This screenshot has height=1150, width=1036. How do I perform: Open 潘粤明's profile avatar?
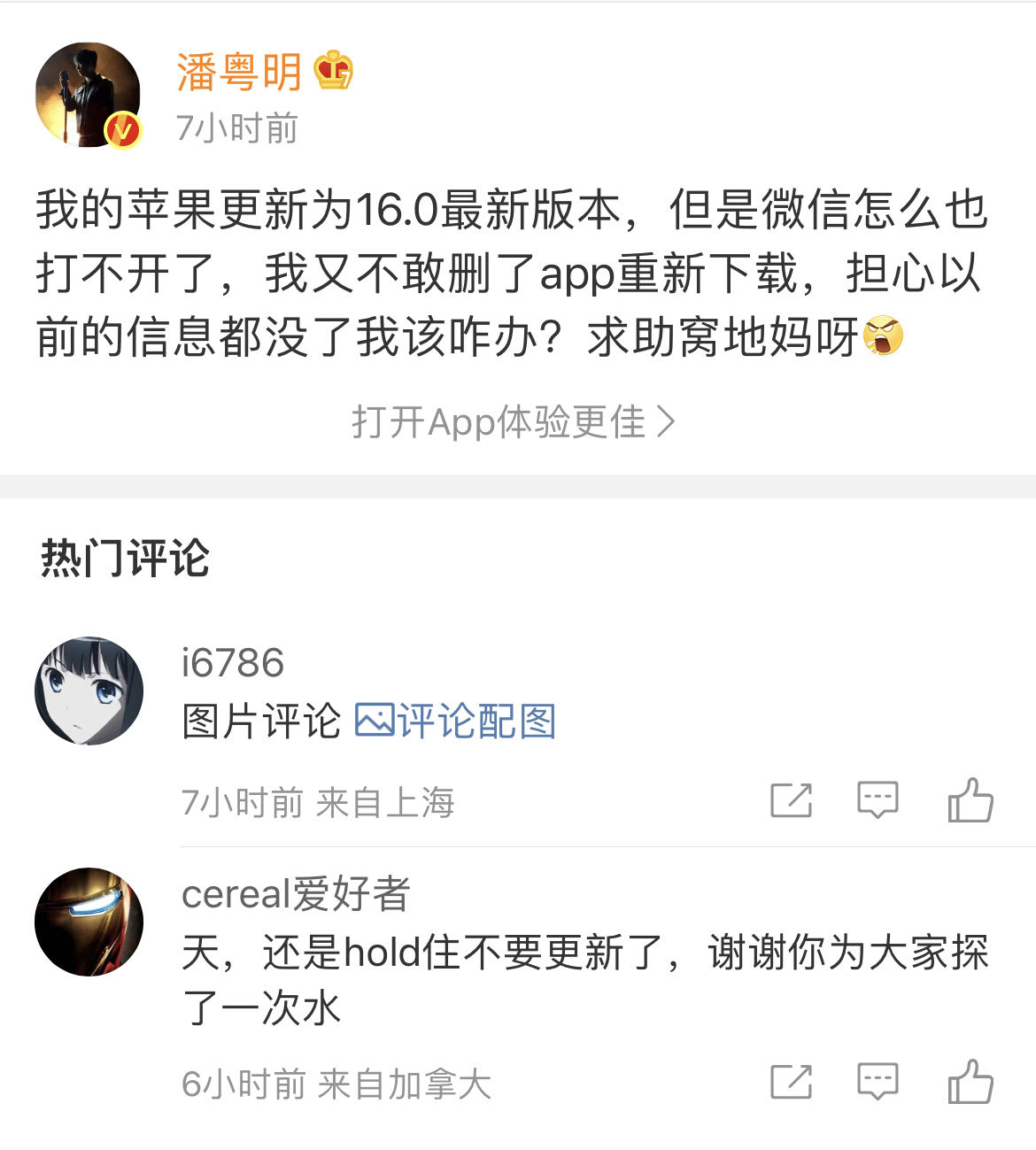(x=88, y=95)
